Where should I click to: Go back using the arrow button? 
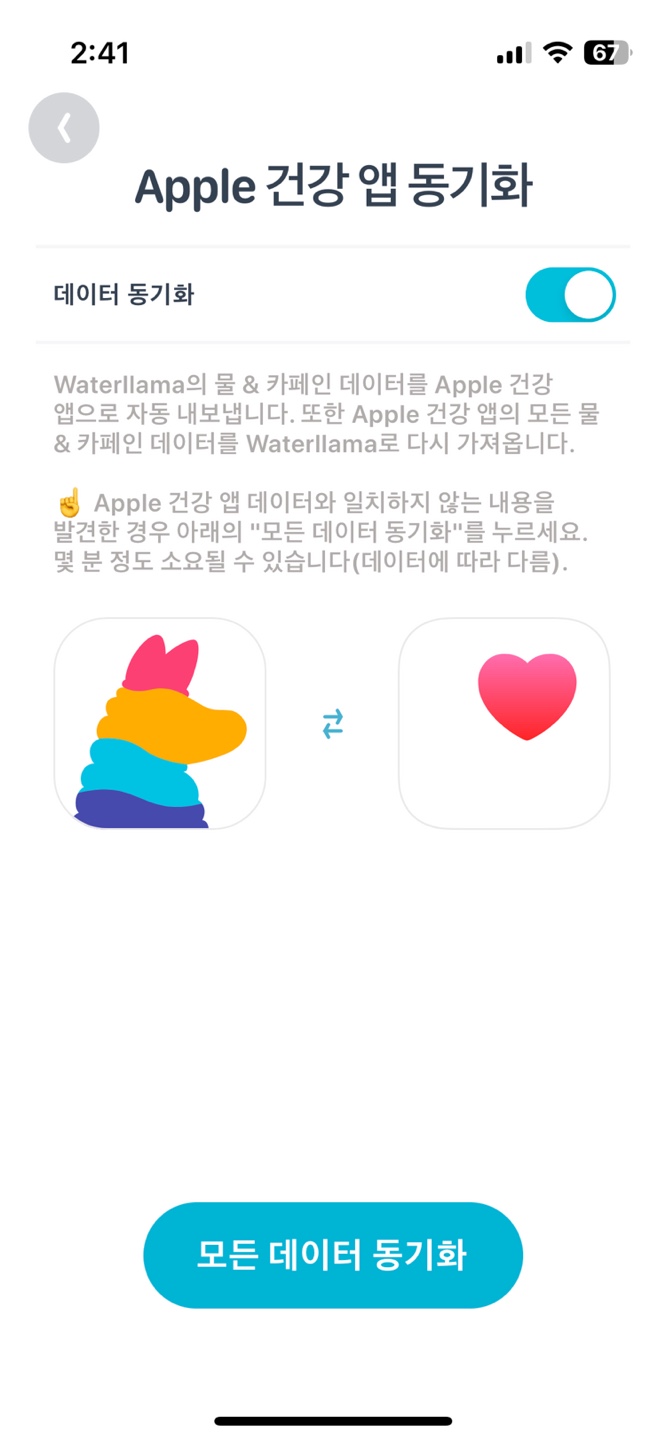coord(64,128)
